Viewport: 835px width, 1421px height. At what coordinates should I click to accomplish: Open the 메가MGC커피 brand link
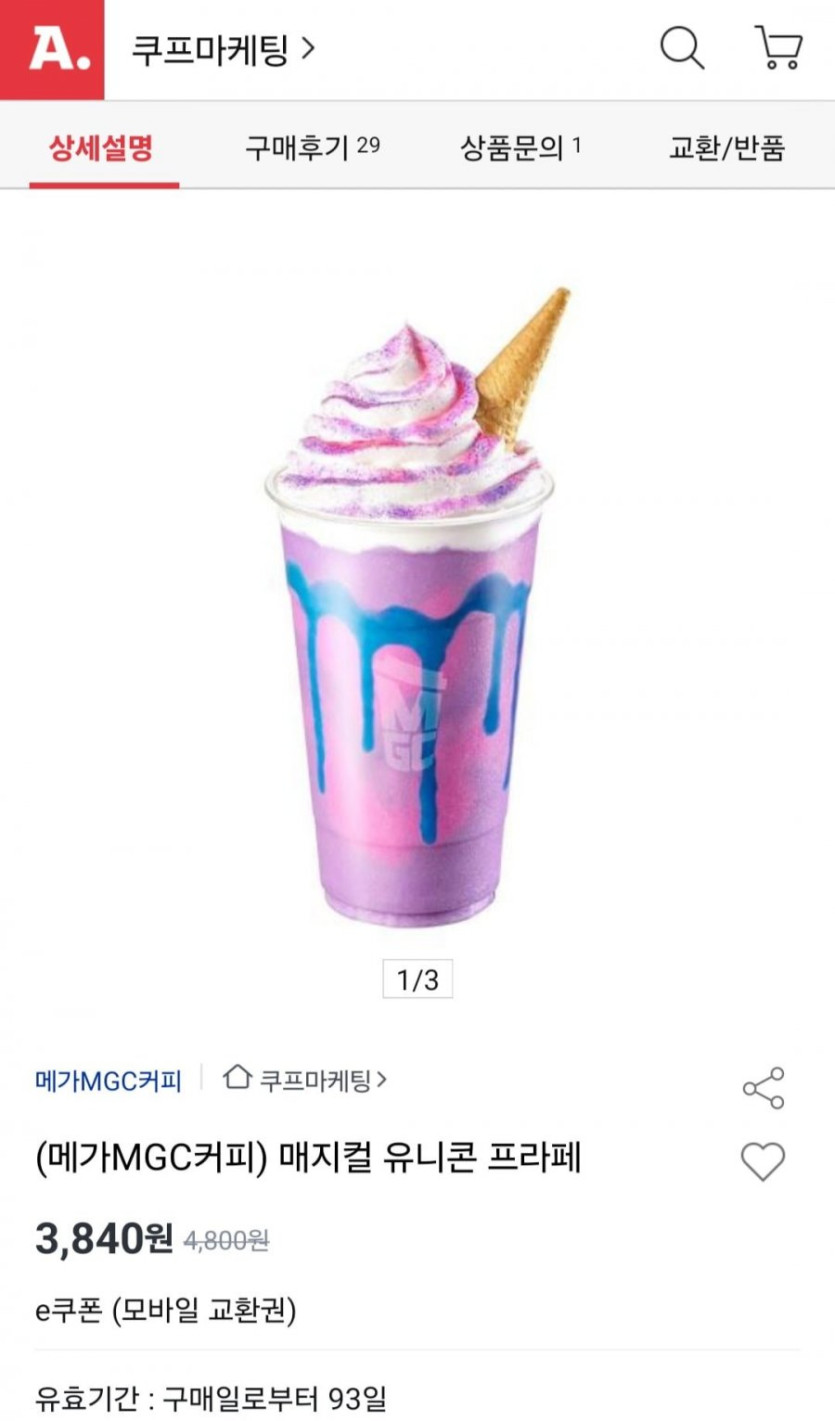click(x=108, y=1080)
